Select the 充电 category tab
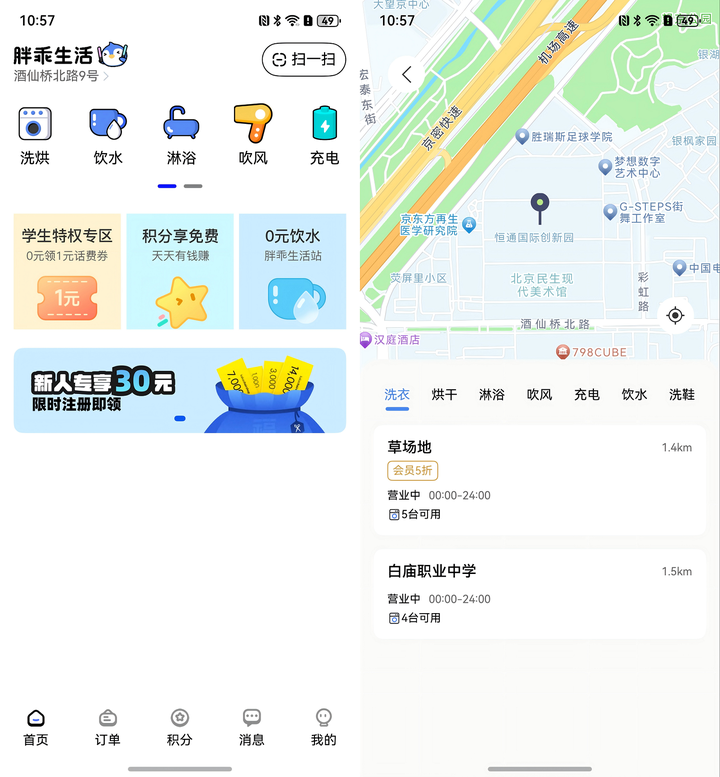 tap(587, 395)
